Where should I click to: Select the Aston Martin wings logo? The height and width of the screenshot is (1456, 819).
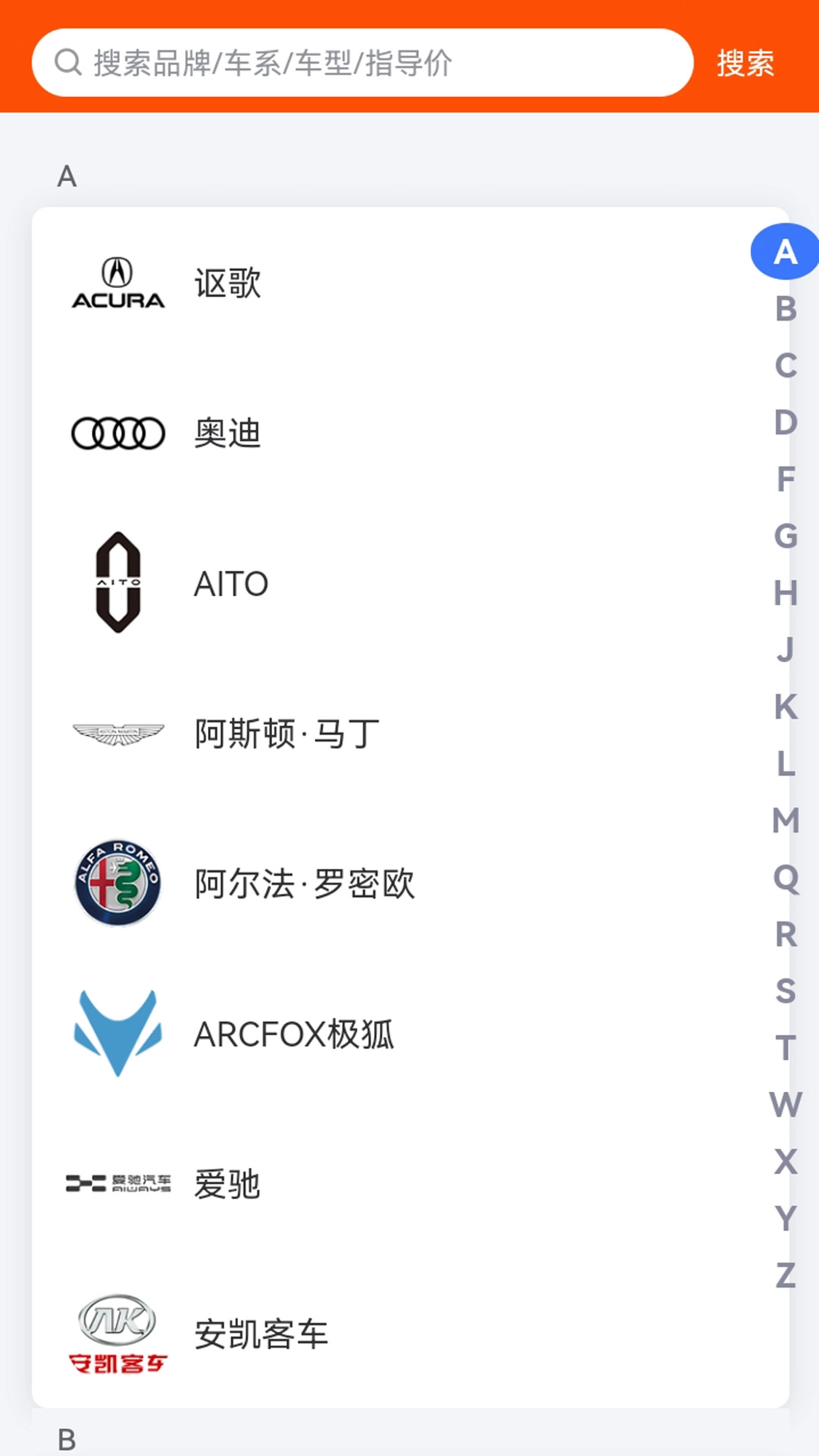coord(118,733)
